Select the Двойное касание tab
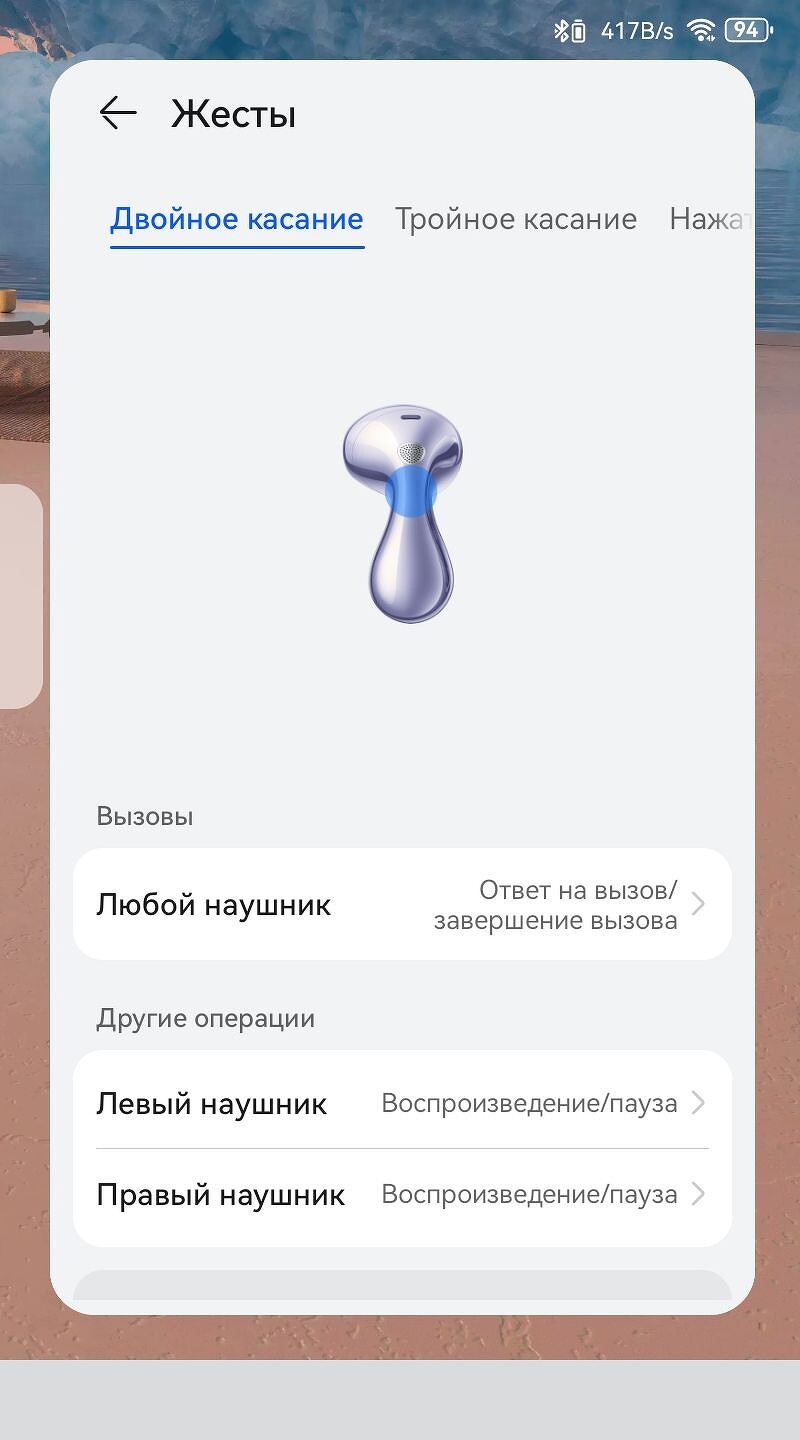Image resolution: width=800 pixels, height=1440 pixels. coord(237,219)
